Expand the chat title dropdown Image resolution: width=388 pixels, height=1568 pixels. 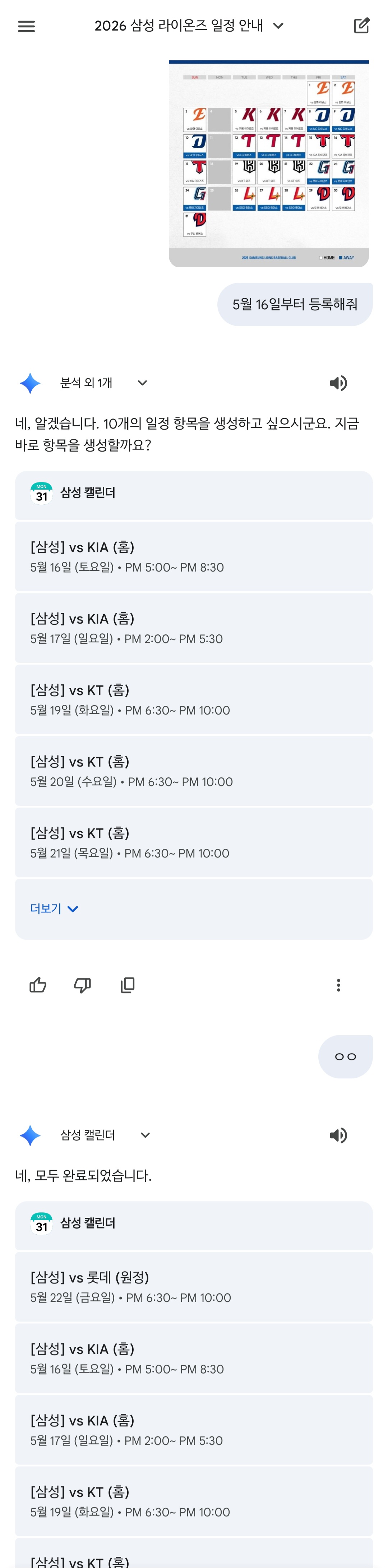pos(278,26)
